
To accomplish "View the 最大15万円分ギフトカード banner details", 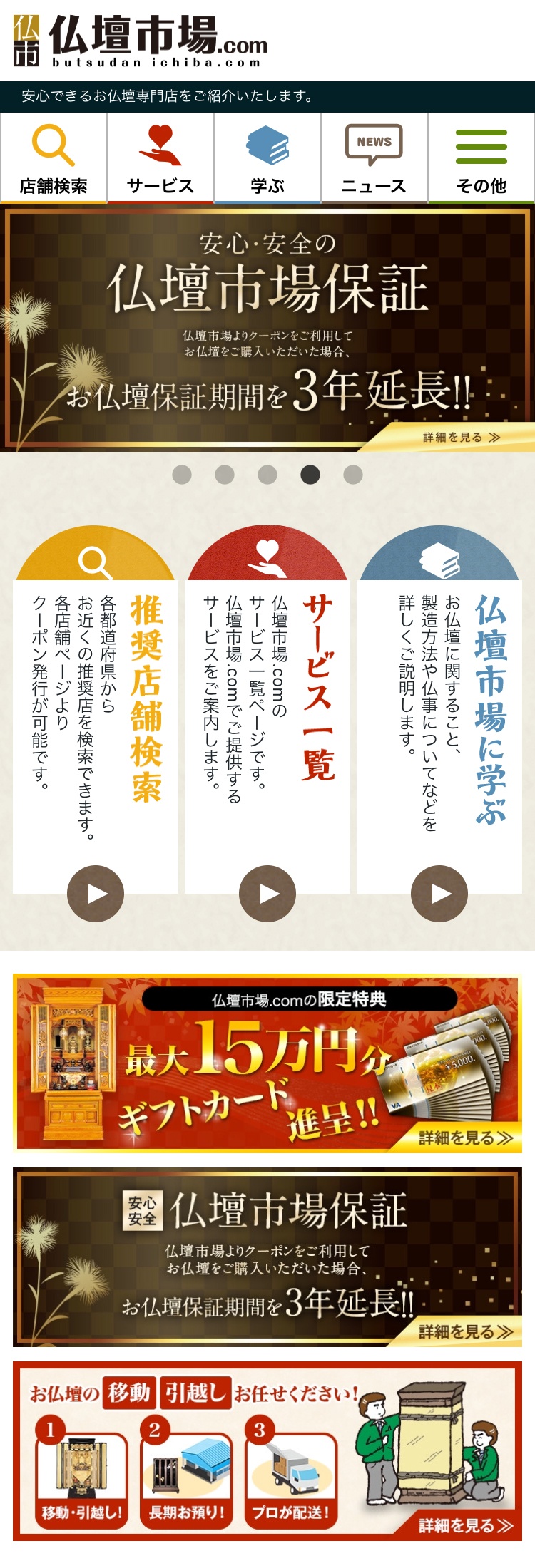I will coord(267,1063).
